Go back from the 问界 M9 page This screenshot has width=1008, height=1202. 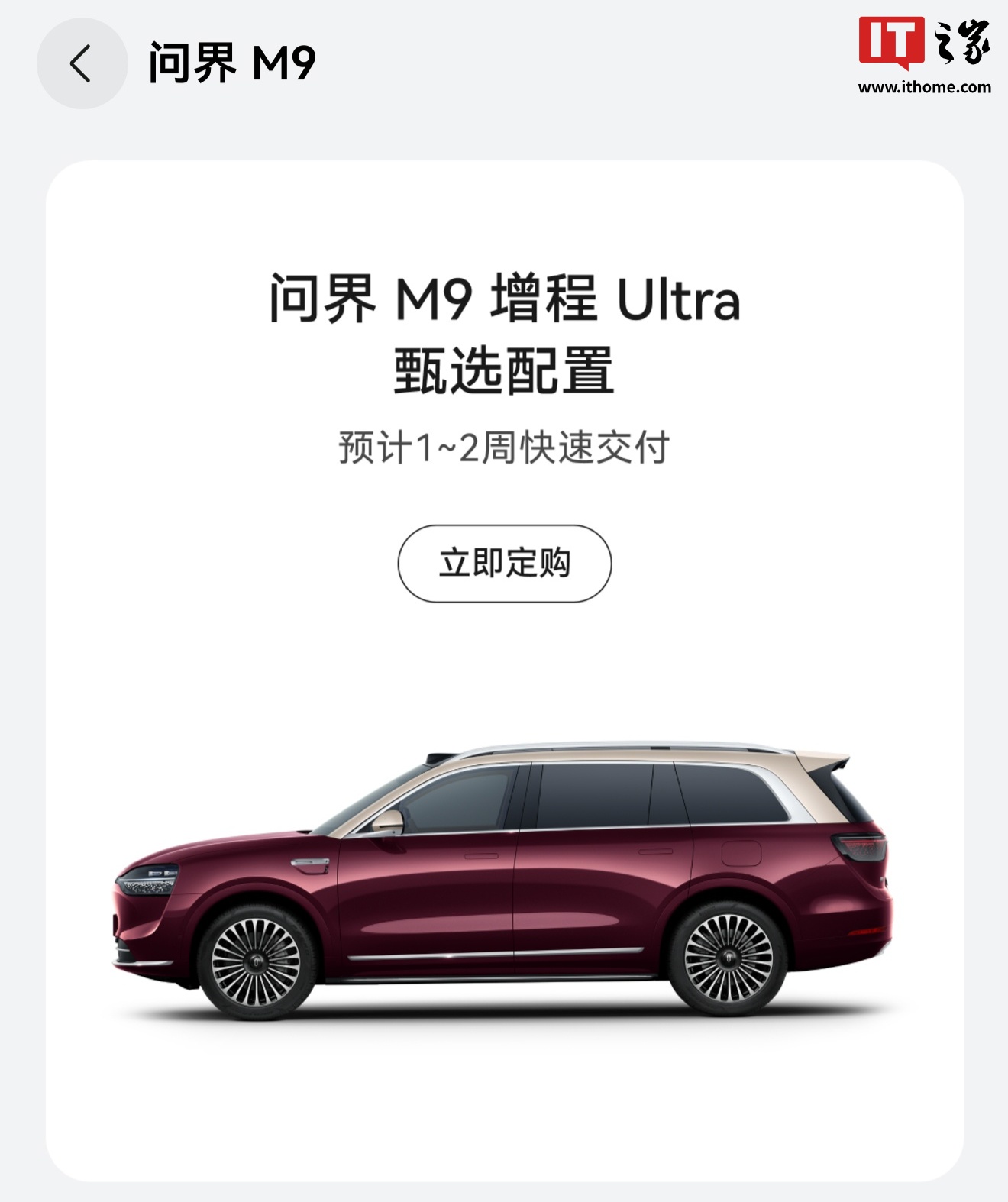coord(82,63)
